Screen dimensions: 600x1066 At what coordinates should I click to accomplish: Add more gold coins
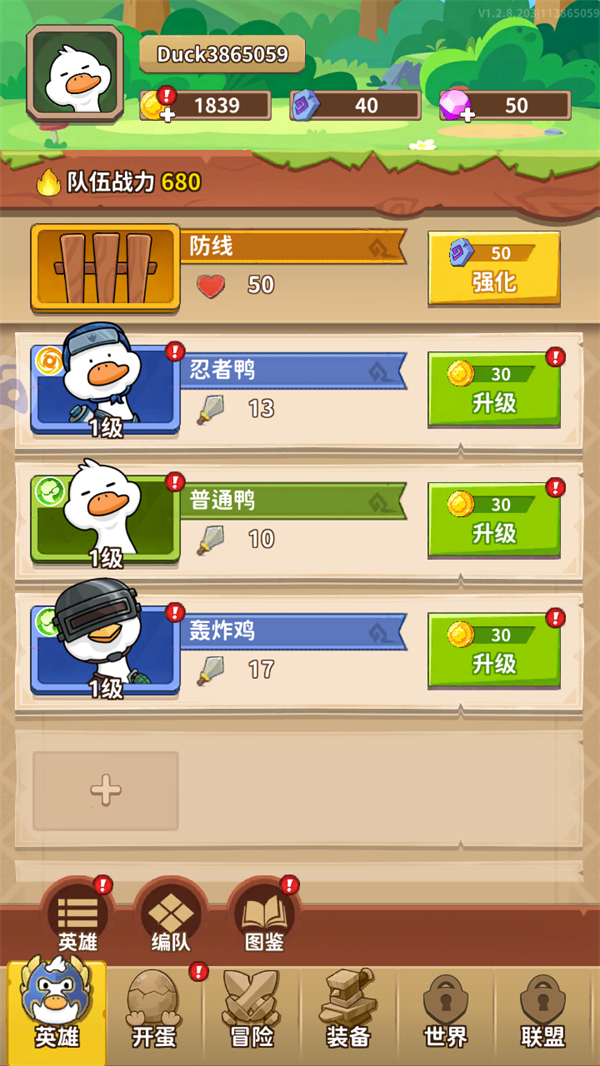156,106
